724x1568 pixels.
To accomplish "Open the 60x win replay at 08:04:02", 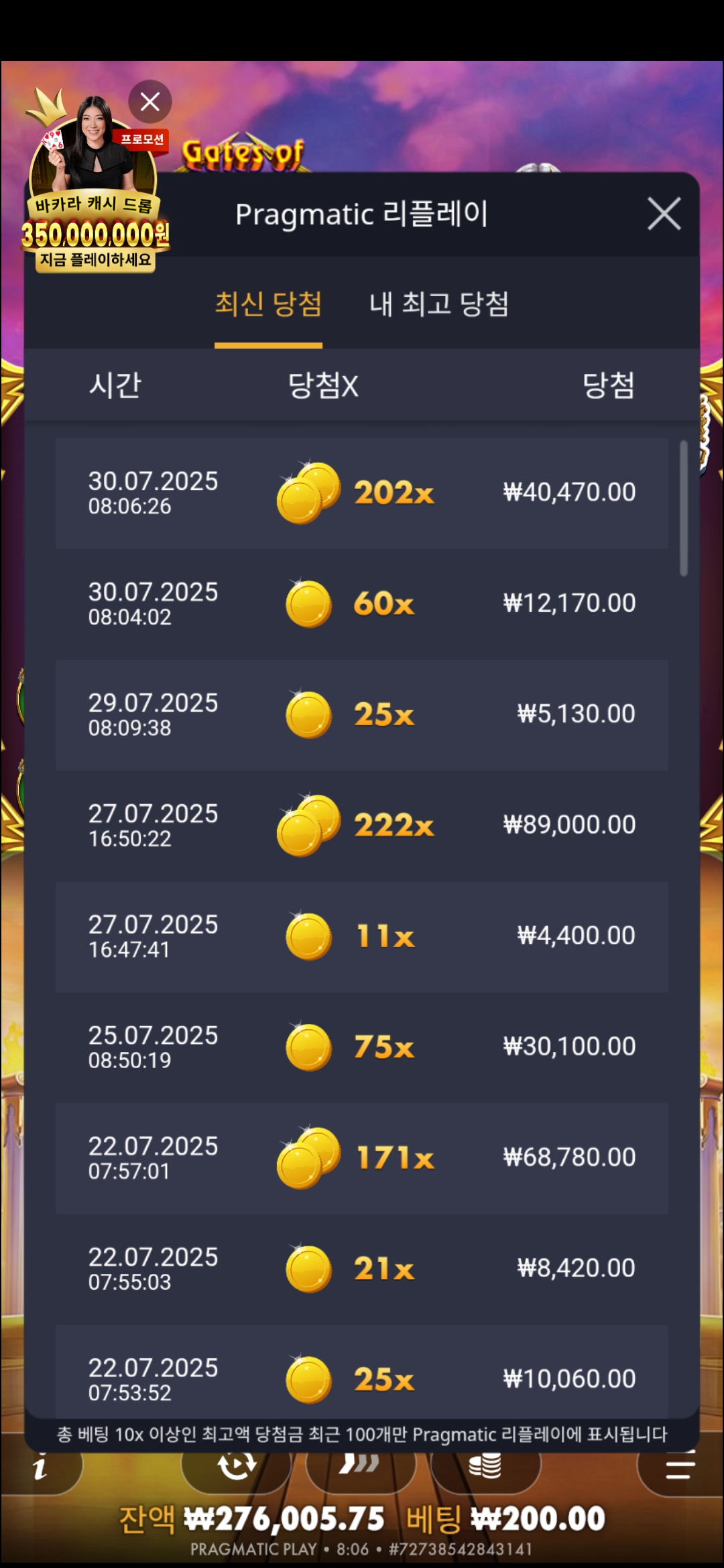I will tap(362, 604).
